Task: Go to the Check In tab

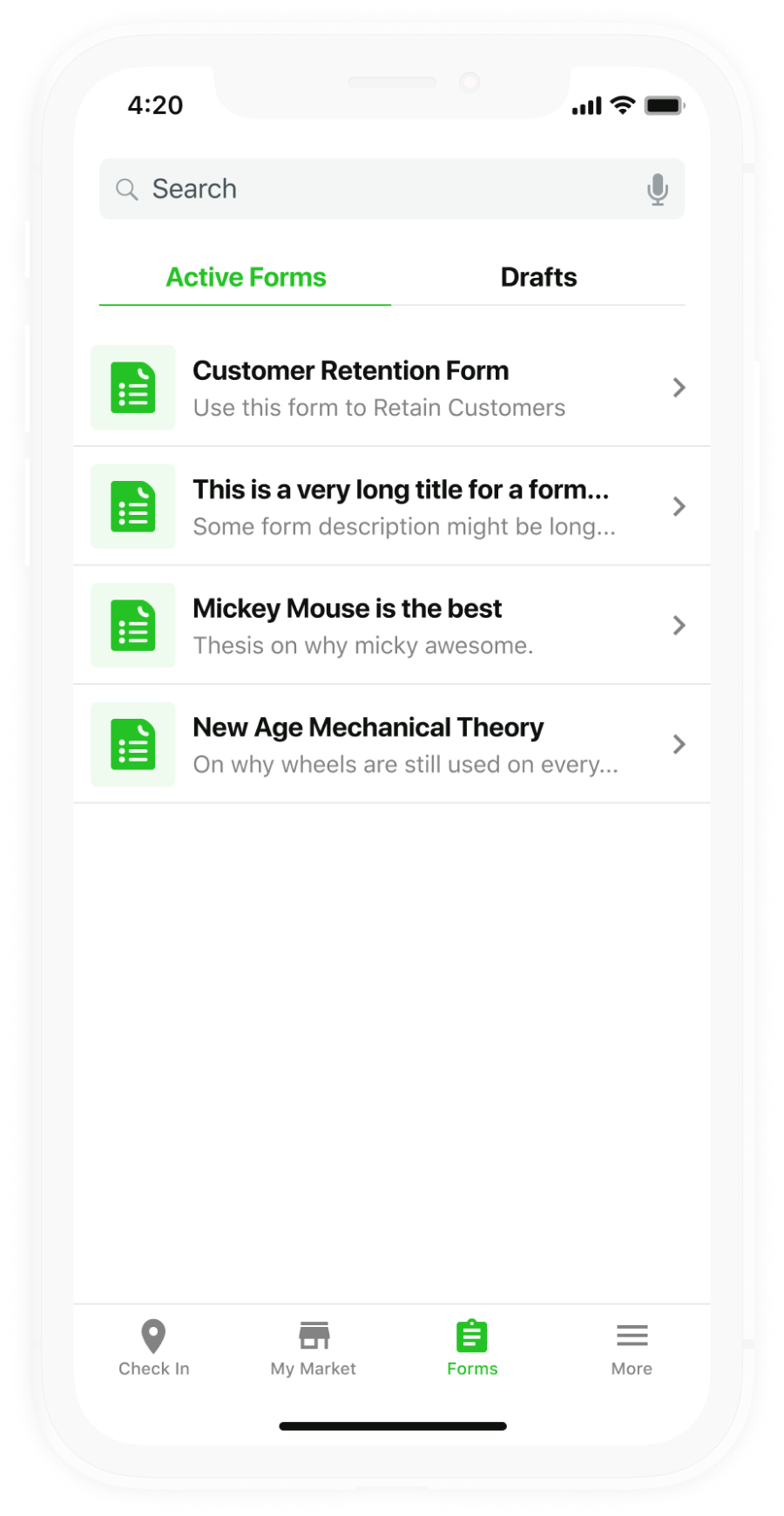Action: (153, 1347)
